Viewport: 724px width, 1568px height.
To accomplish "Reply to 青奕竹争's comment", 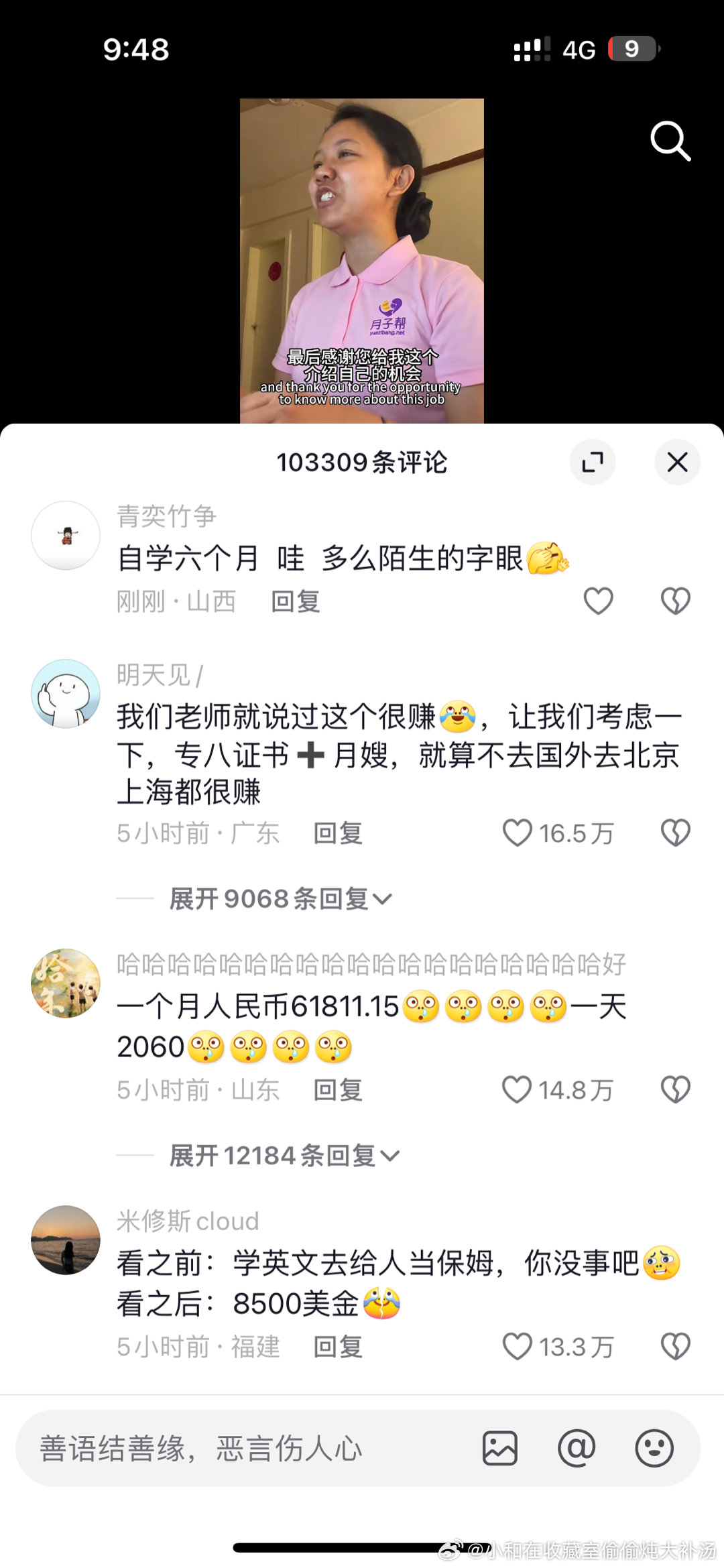I will pos(295,601).
